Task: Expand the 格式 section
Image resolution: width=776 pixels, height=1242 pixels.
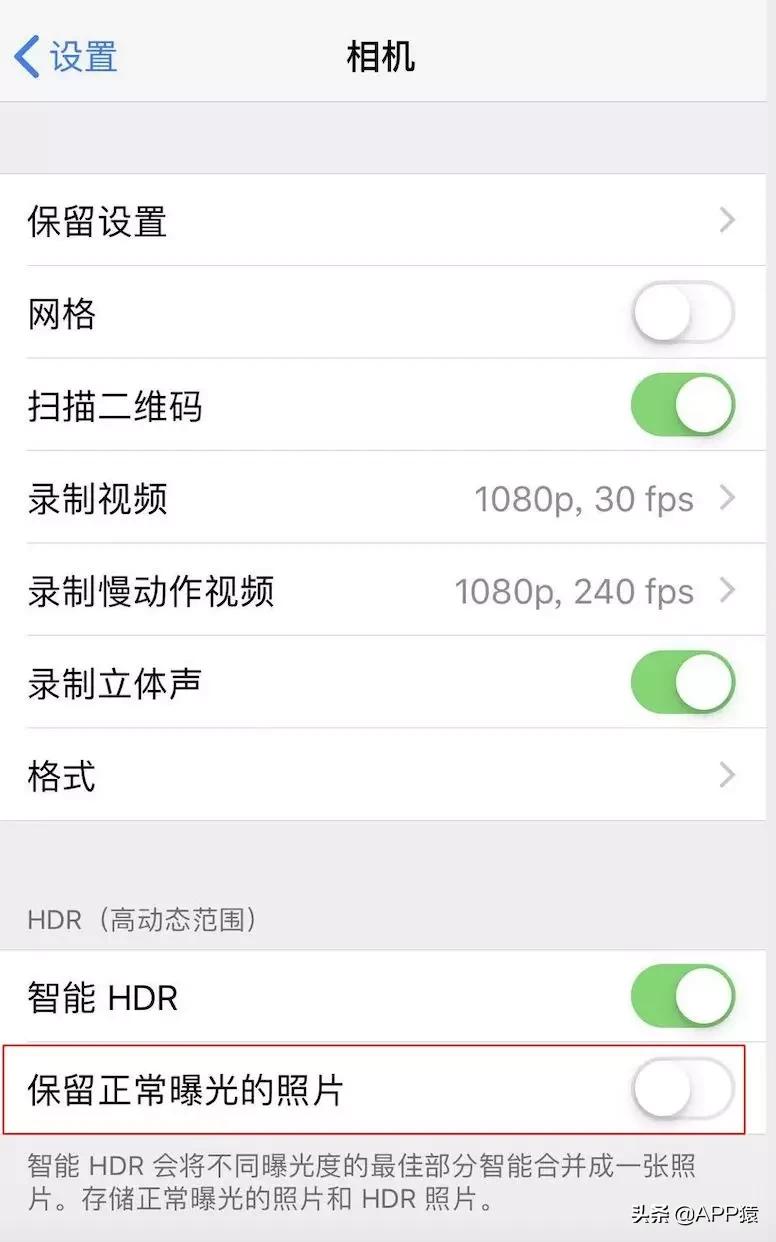Action: point(388,775)
